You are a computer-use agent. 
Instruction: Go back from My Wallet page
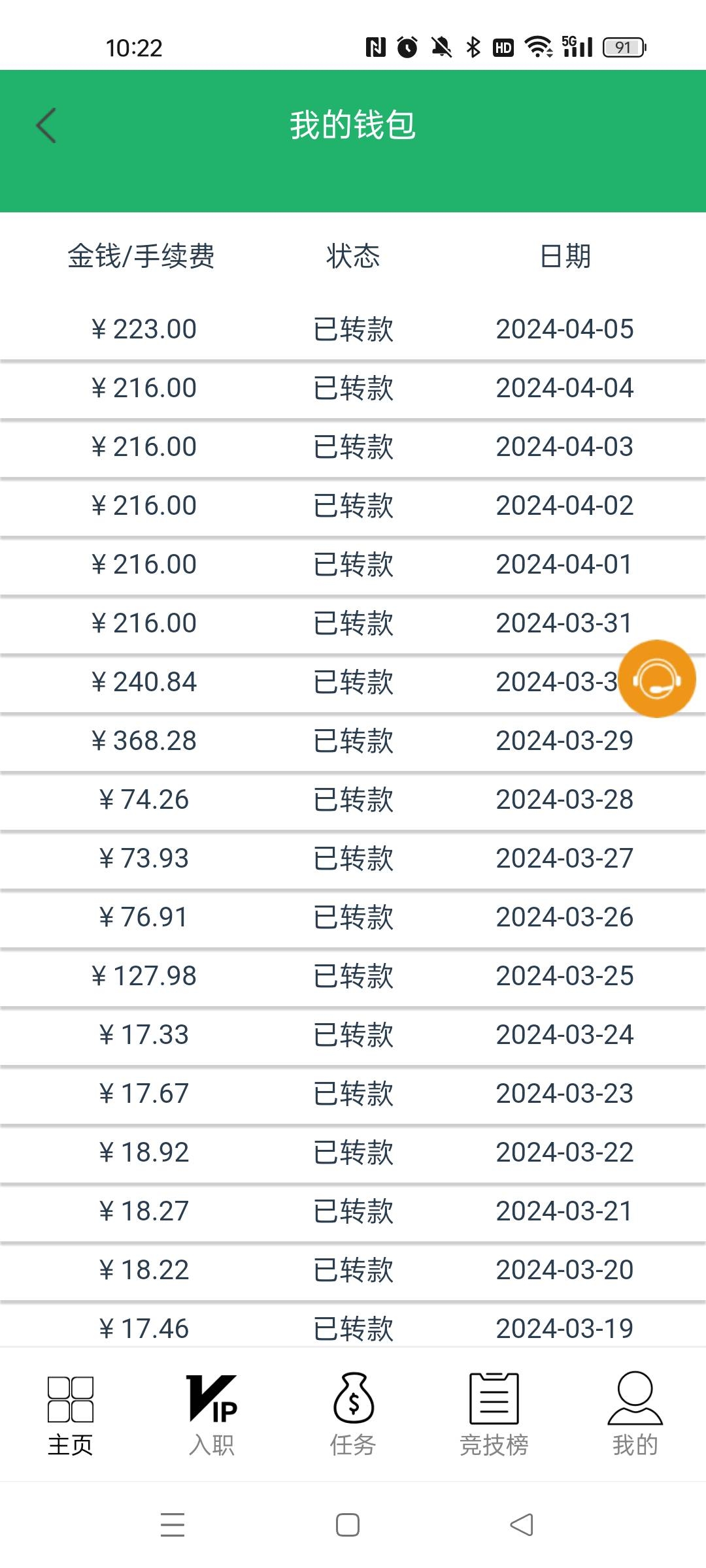click(46, 125)
